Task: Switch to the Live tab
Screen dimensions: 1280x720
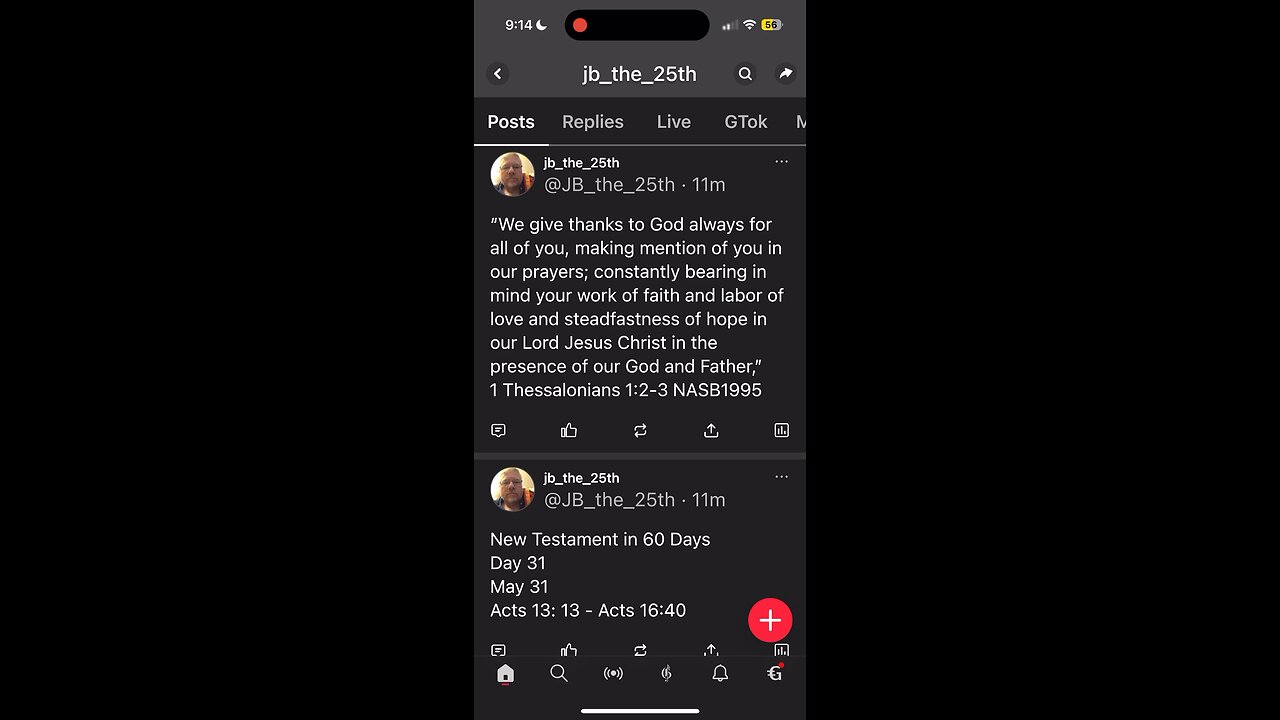Action: click(673, 122)
